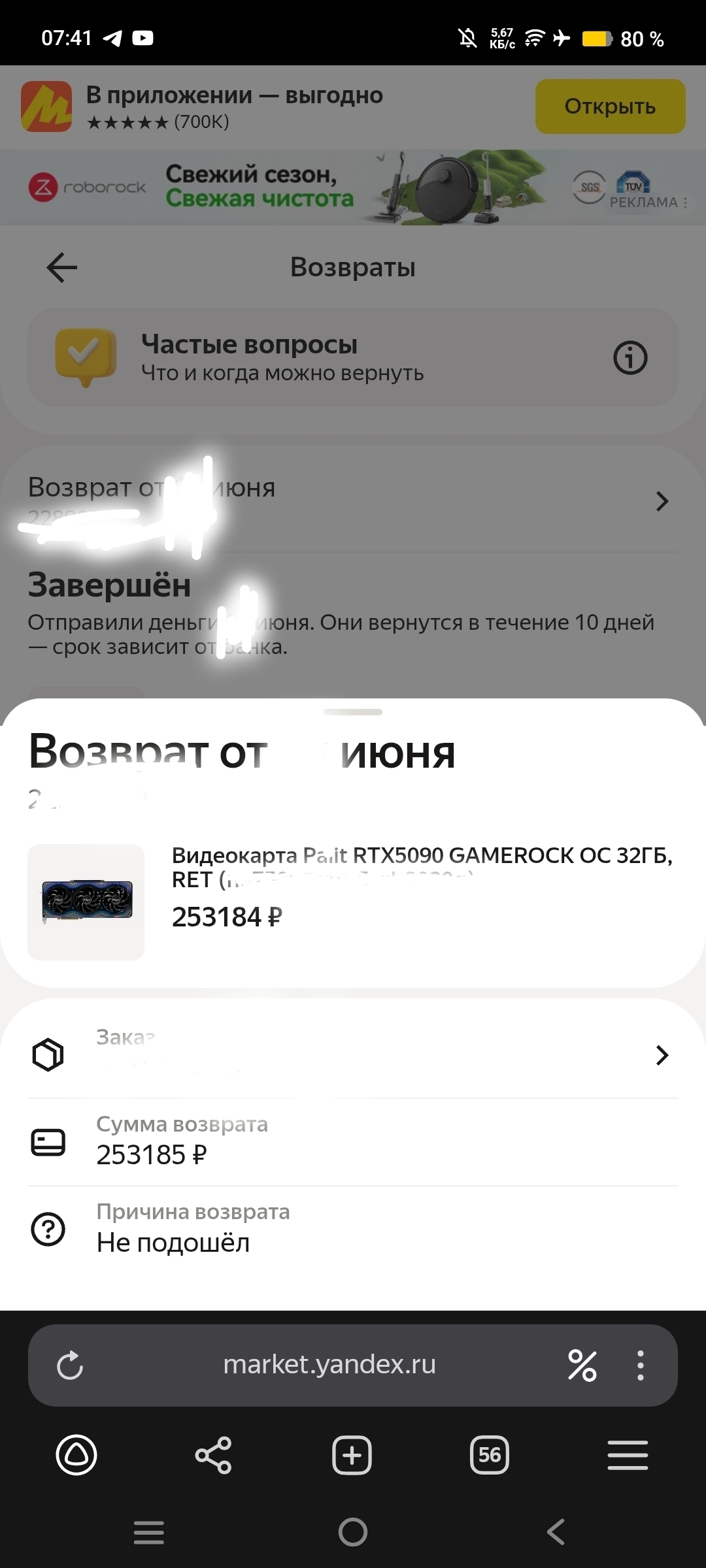The image size is (706, 1568).
Task: Share the current page
Action: click(x=214, y=1456)
